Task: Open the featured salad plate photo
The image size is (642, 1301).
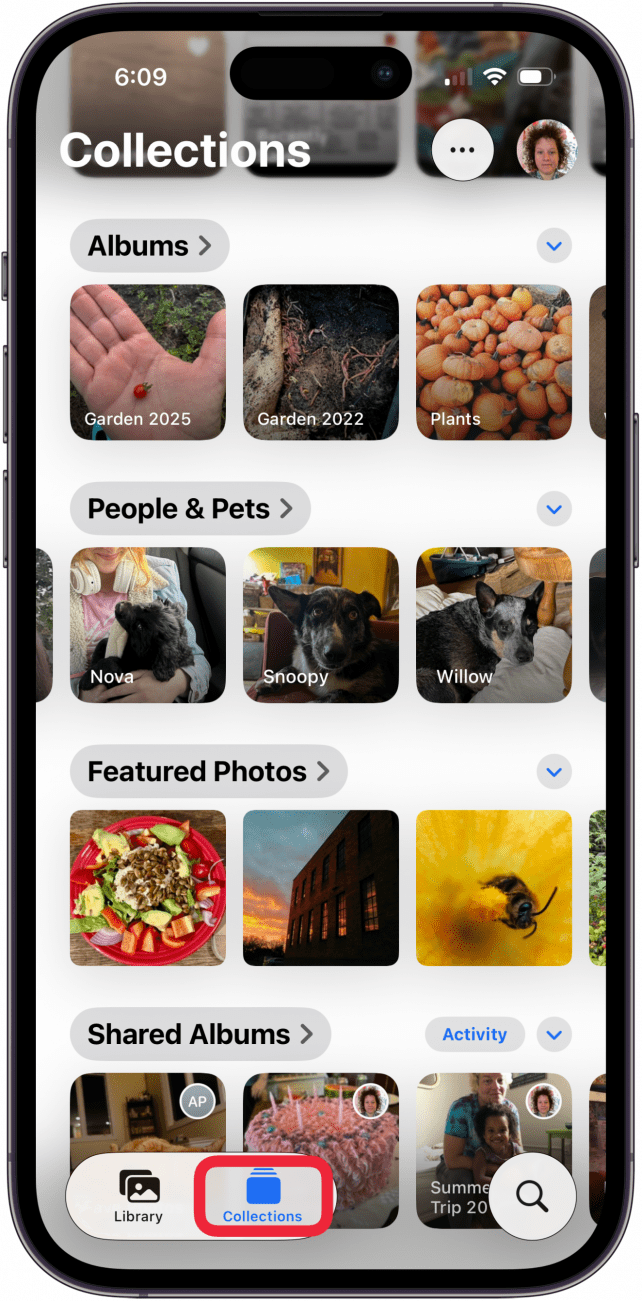Action: (148, 888)
